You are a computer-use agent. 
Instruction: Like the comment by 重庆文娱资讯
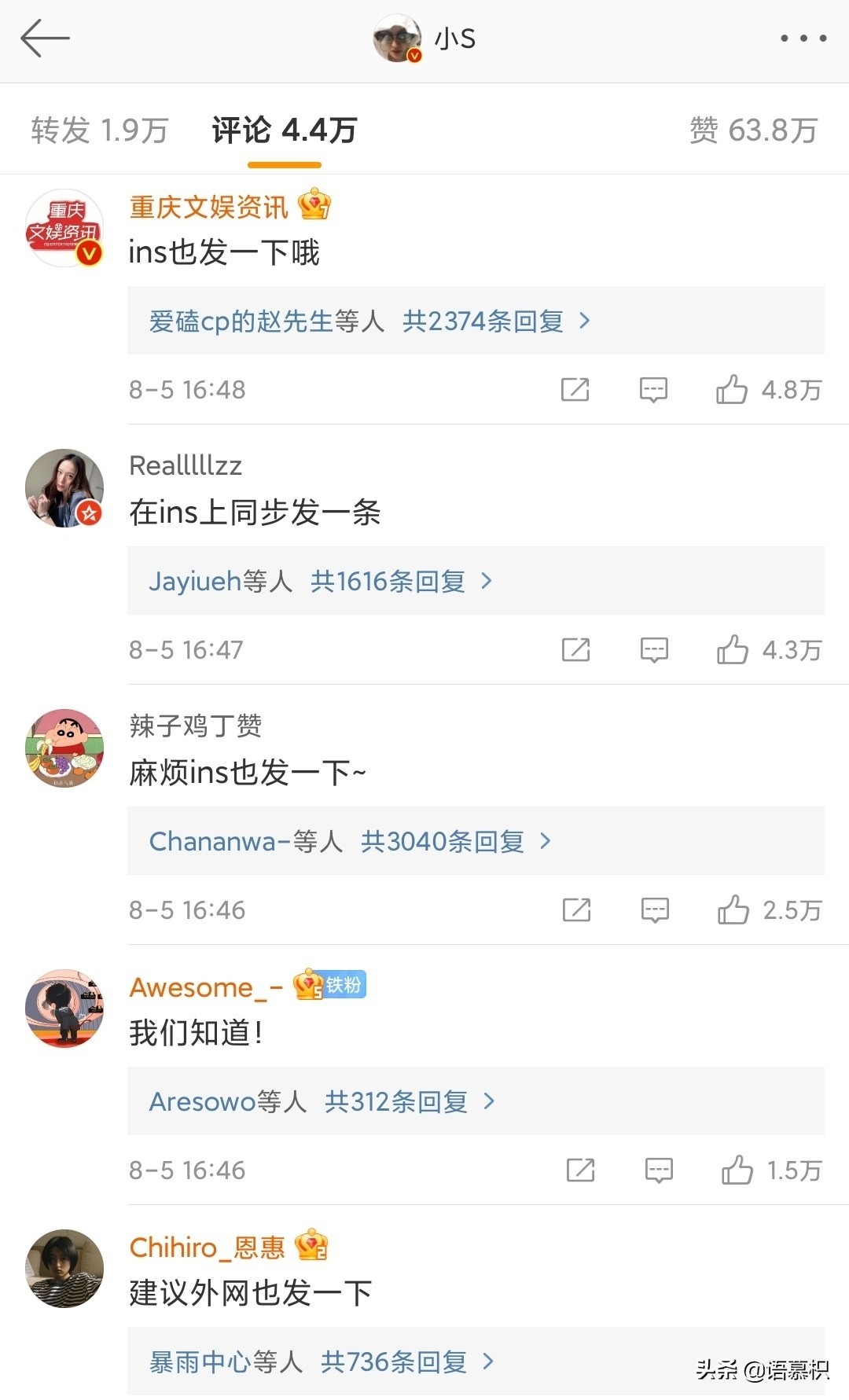(x=735, y=390)
